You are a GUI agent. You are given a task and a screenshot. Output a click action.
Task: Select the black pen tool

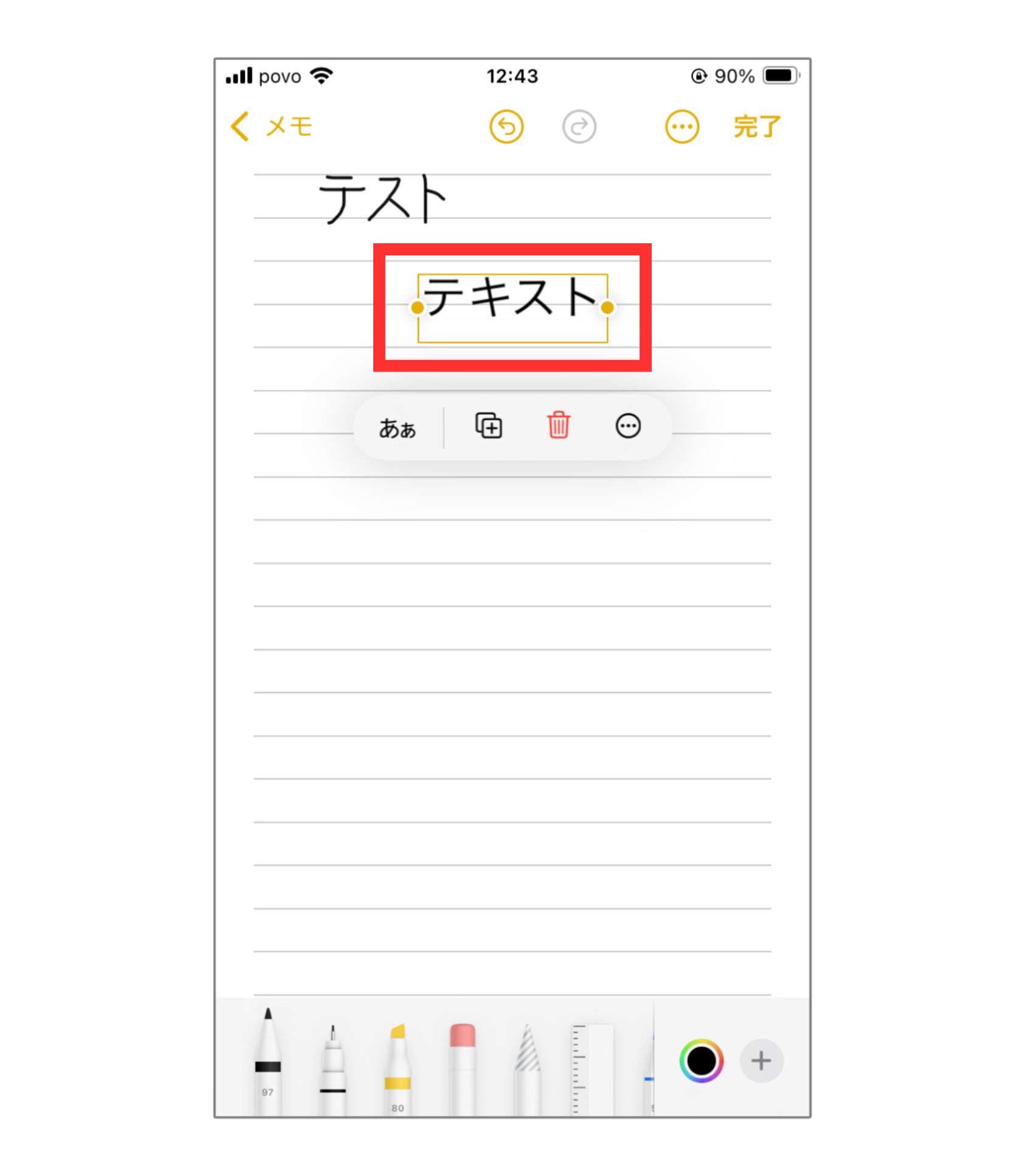tap(267, 1064)
